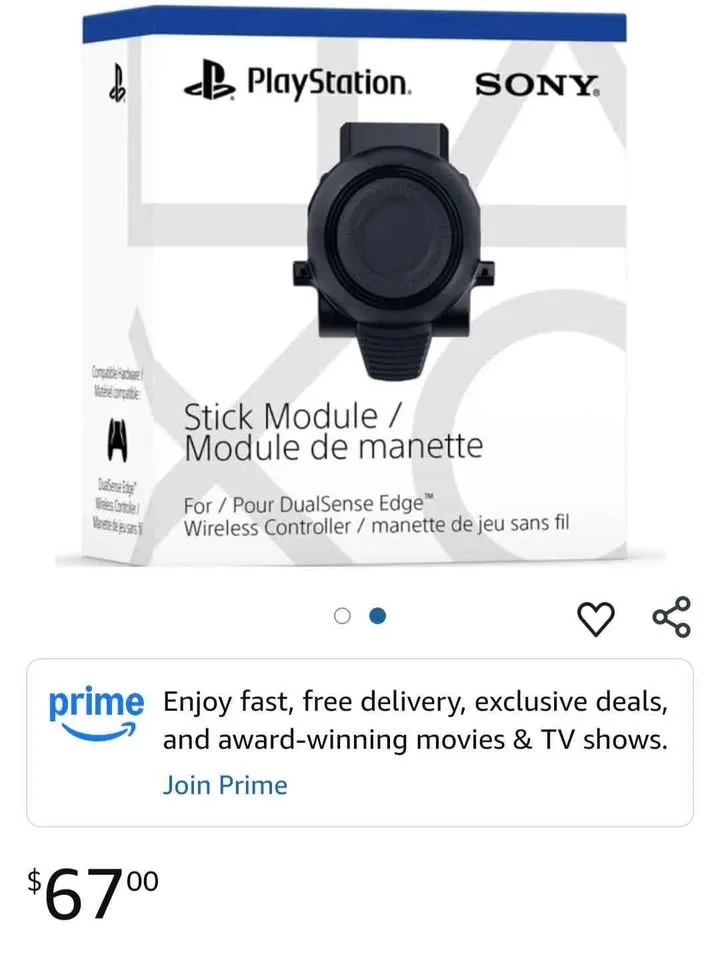This screenshot has width=720, height=960.
Task: Share this Stick Module listing
Action: point(671,617)
